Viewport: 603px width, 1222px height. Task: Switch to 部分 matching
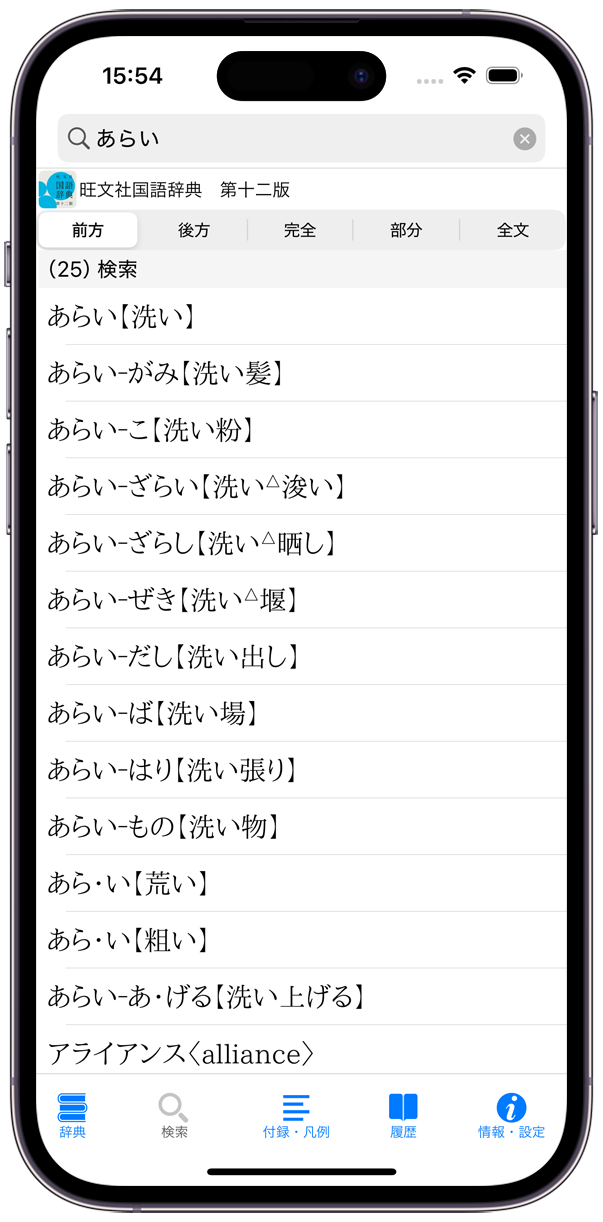[x=406, y=230]
